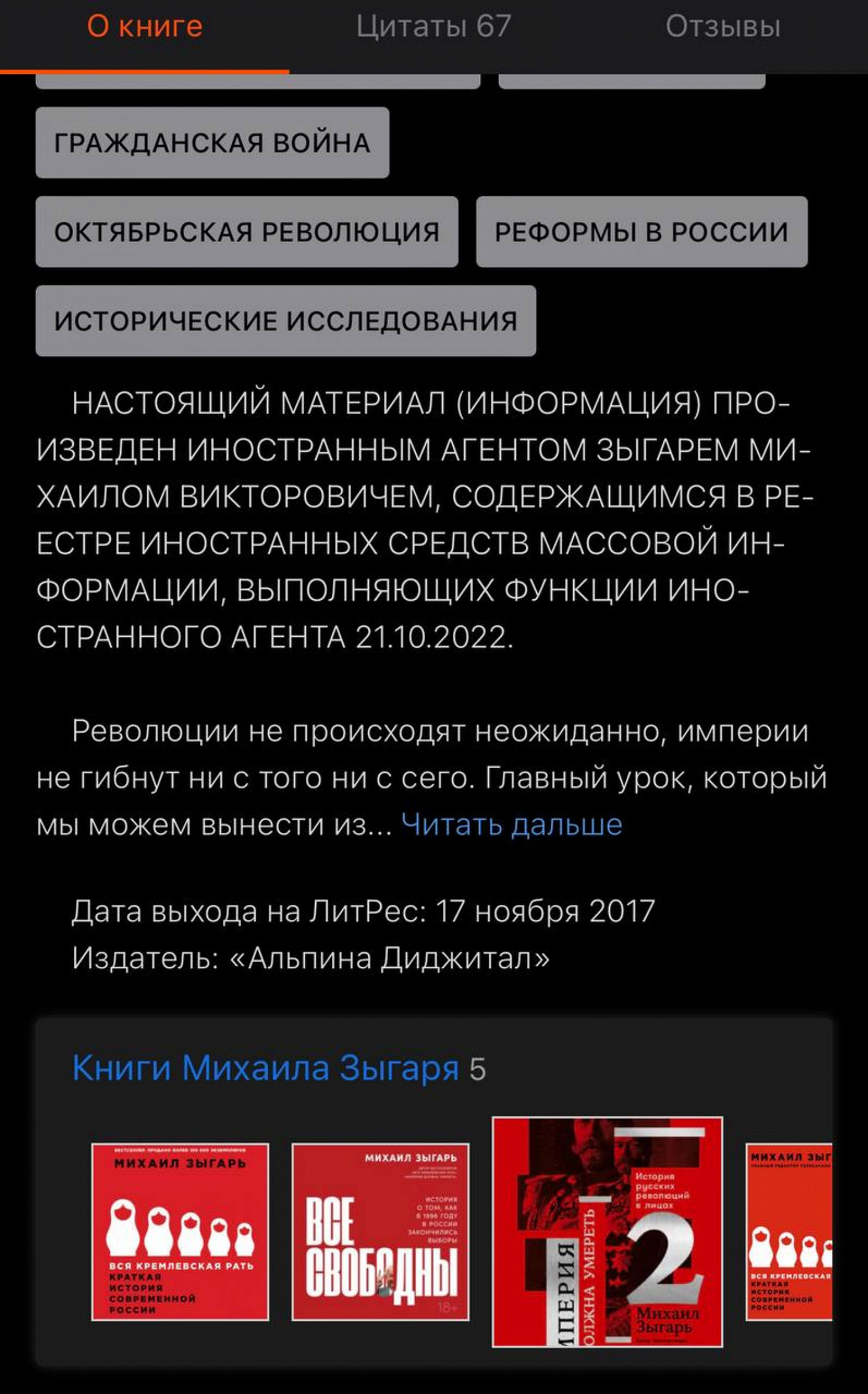Open the Все свободны book
The width and height of the screenshot is (868, 1394).
tap(380, 1233)
